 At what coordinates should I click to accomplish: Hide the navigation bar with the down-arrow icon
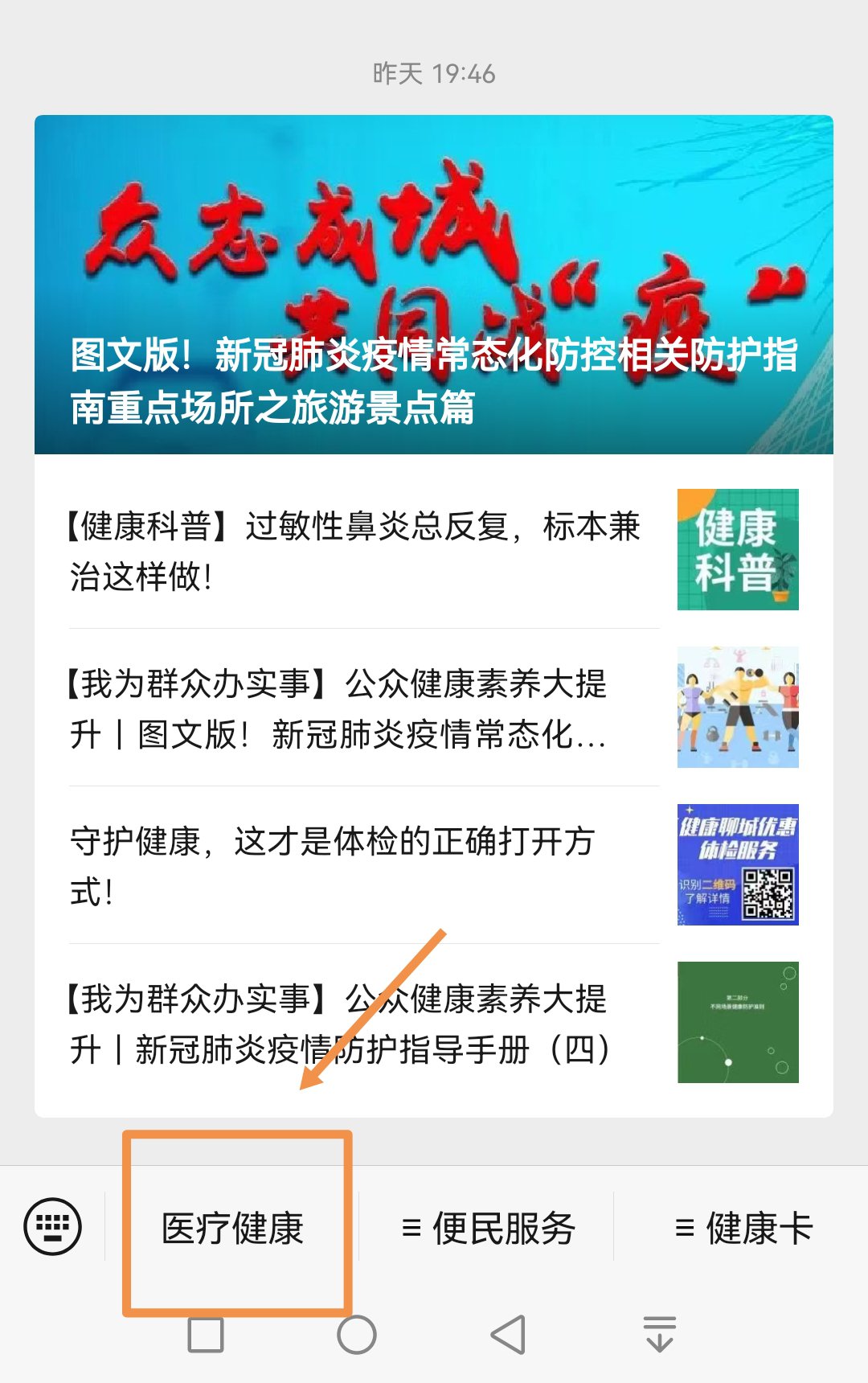point(660,1336)
